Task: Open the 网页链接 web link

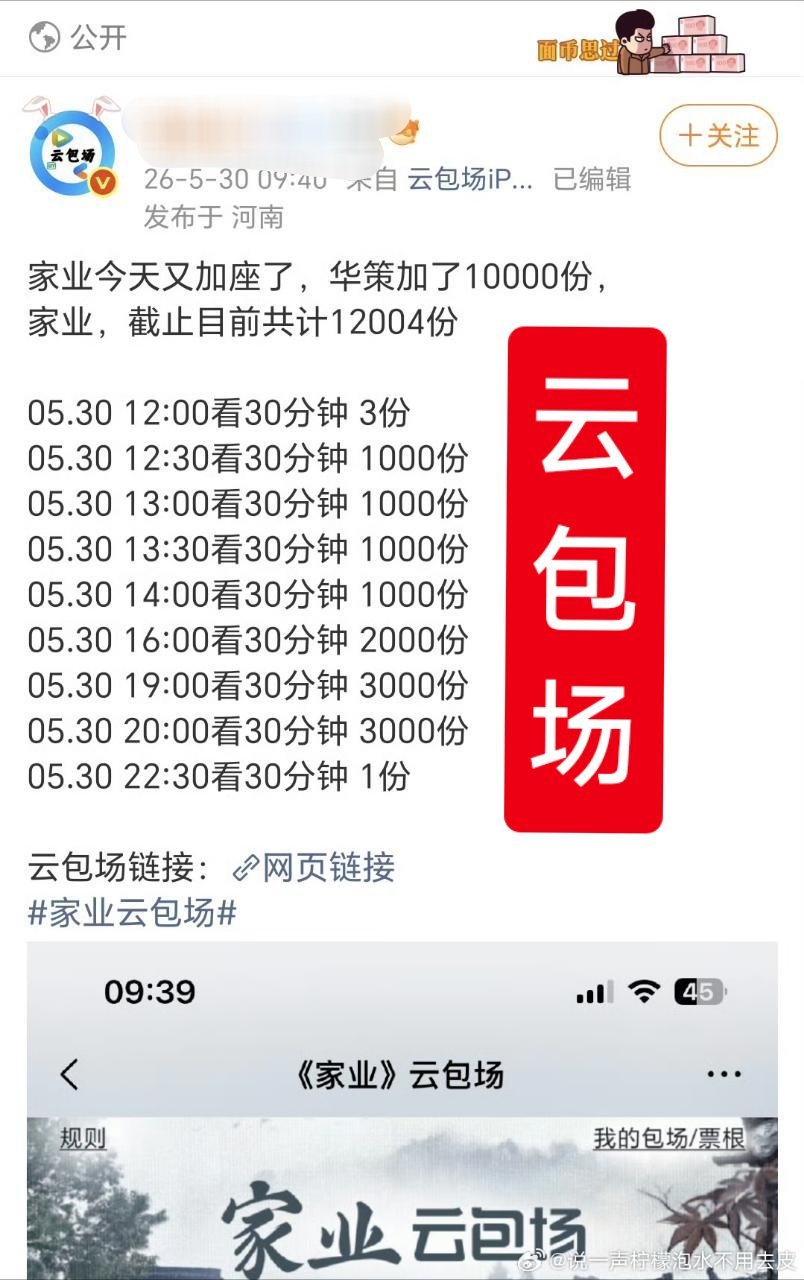Action: click(x=314, y=867)
